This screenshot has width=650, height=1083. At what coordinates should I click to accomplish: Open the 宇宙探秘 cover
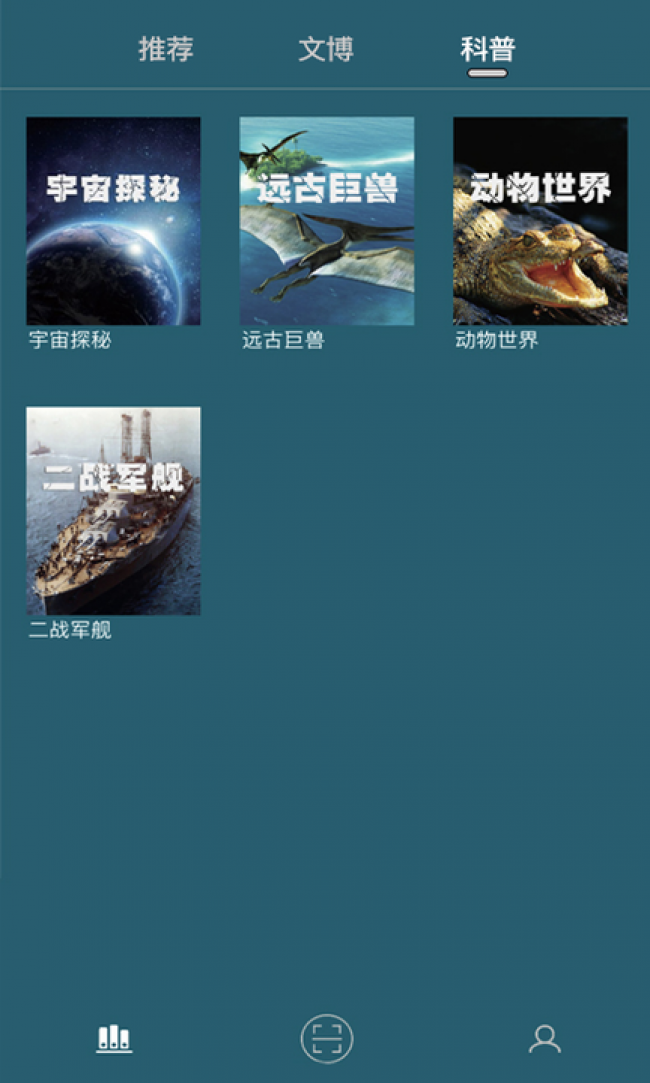(113, 221)
